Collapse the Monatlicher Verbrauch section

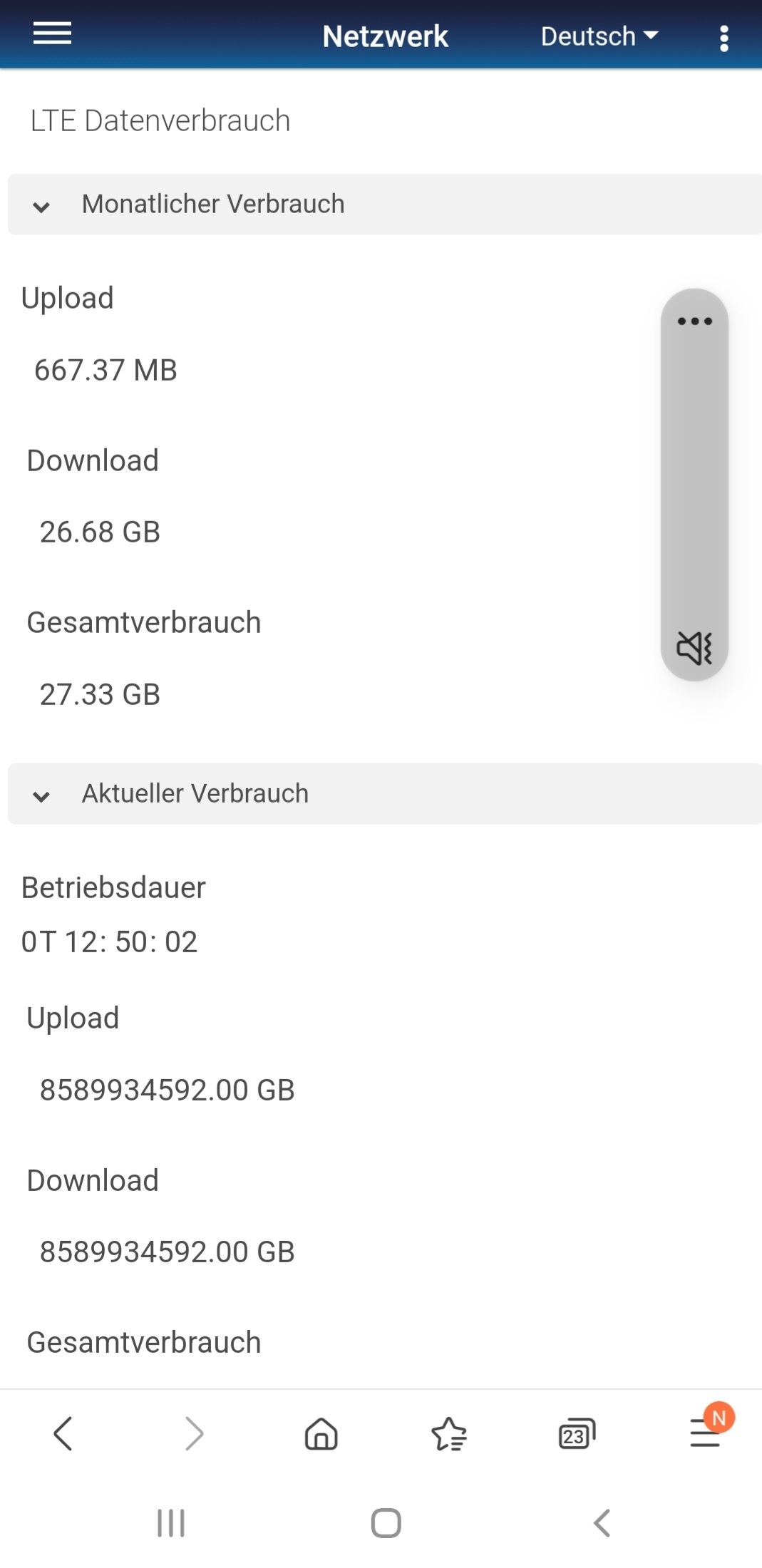[x=385, y=205]
